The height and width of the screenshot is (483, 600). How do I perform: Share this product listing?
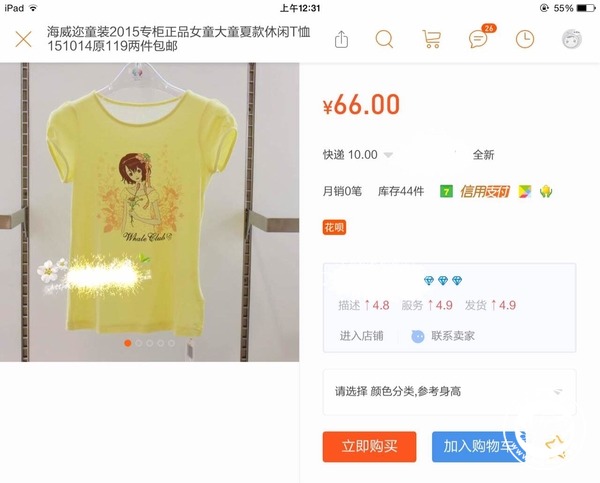pos(341,39)
